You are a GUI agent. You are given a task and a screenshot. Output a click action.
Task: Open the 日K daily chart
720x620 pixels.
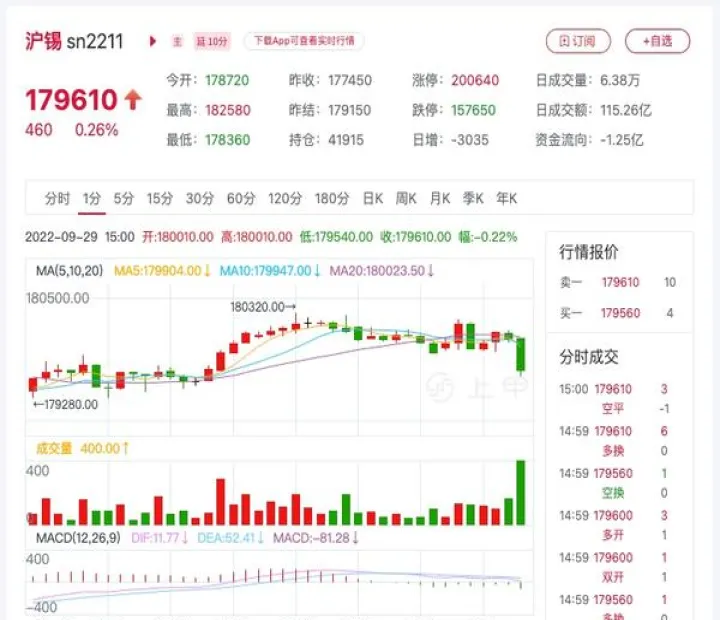pyautogui.click(x=373, y=199)
